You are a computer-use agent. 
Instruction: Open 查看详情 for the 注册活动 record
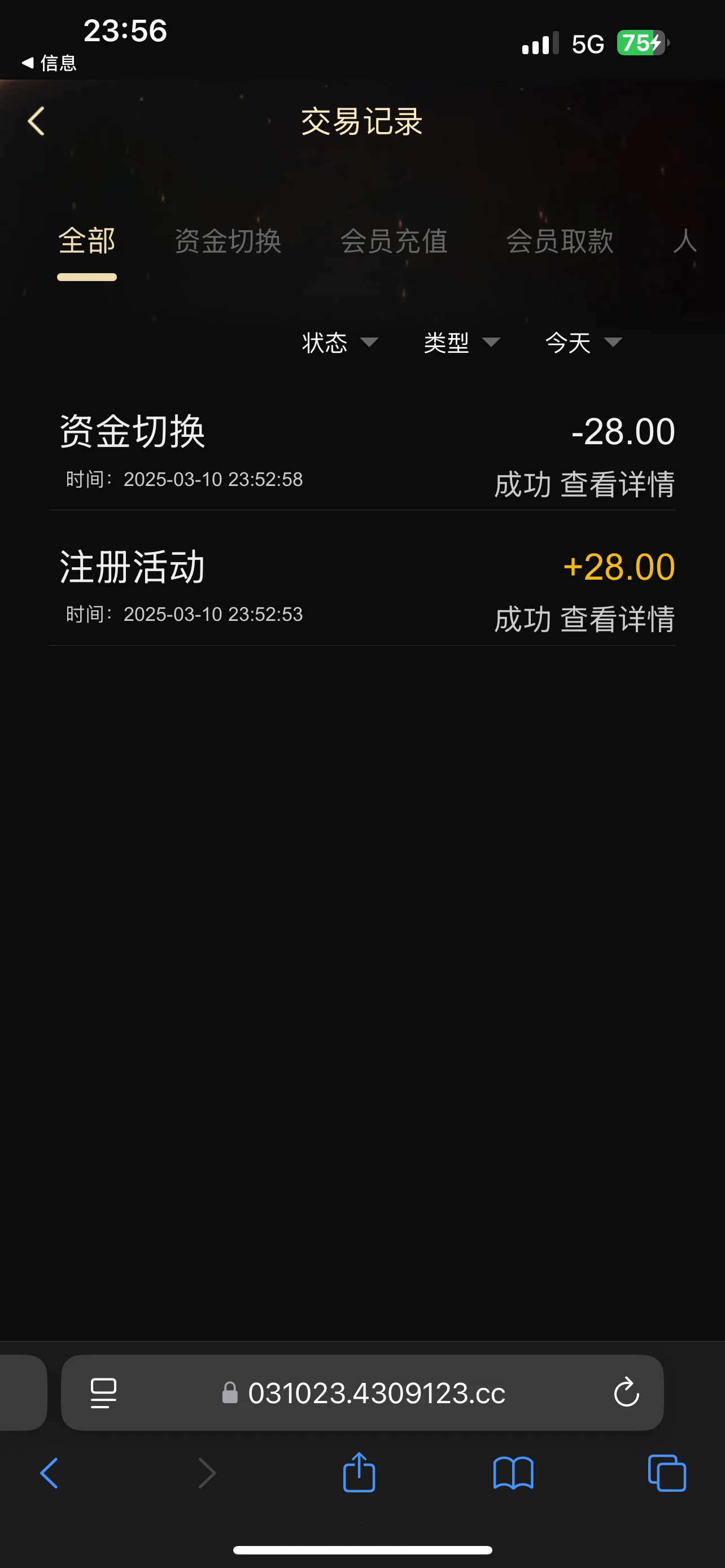(617, 619)
